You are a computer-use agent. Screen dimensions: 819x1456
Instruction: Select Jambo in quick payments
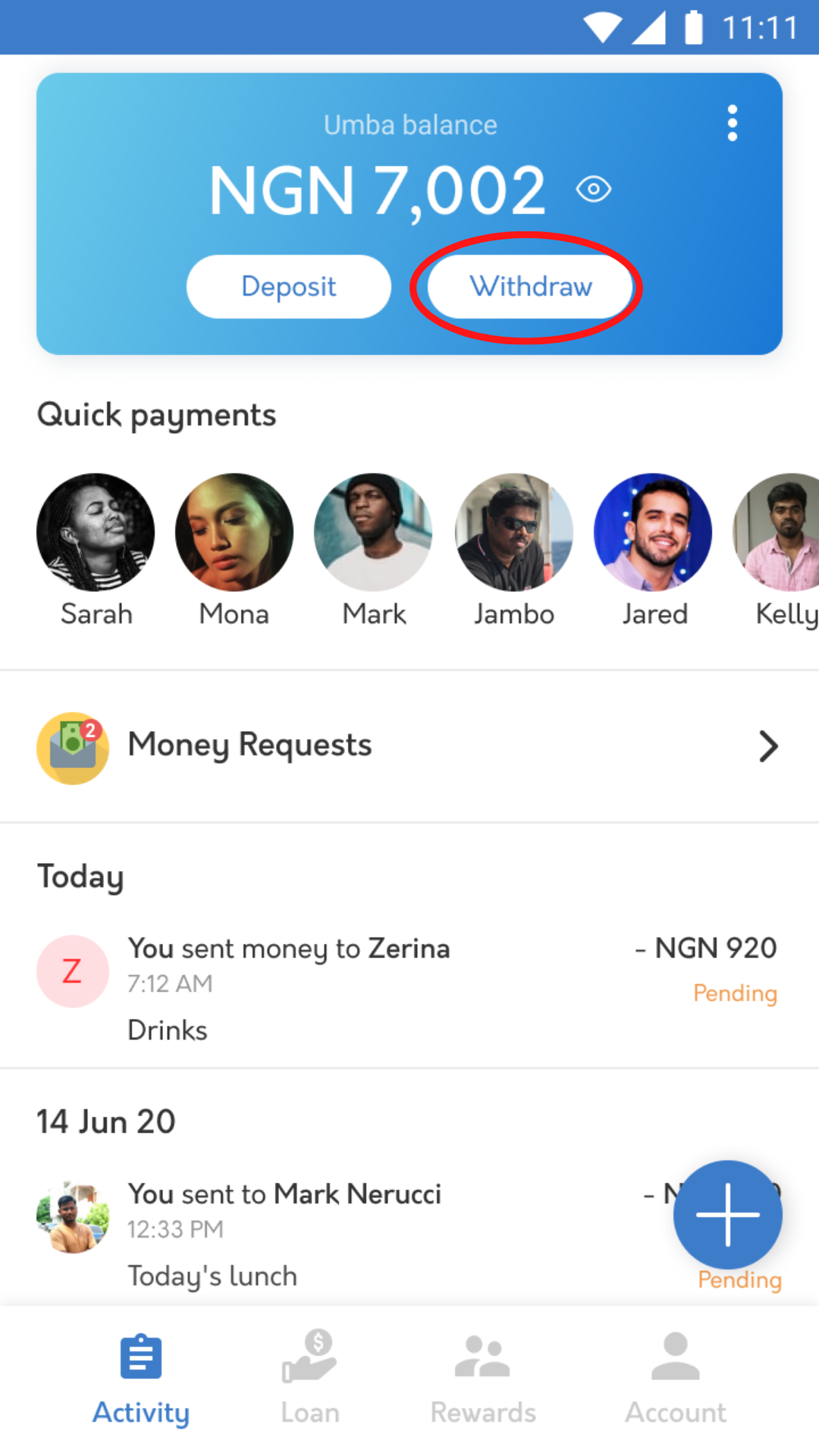(x=514, y=551)
